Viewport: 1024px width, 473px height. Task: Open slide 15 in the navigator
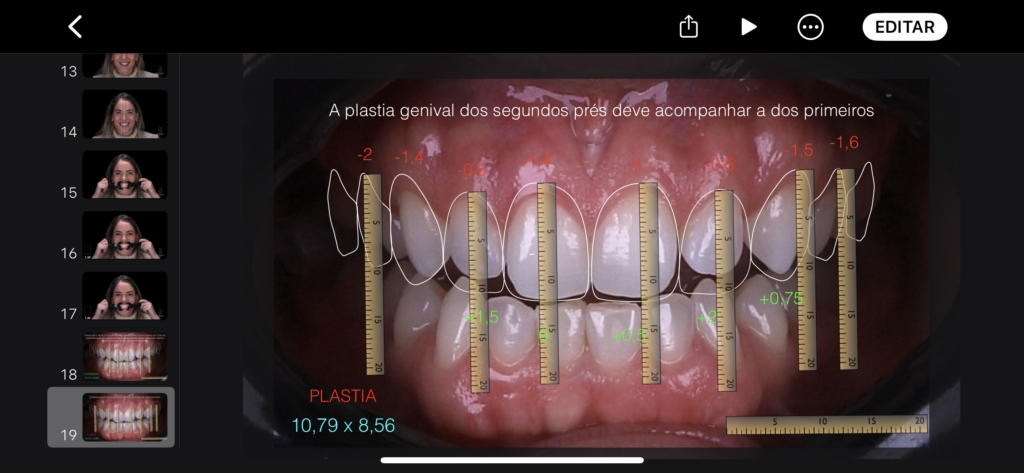click(124, 175)
